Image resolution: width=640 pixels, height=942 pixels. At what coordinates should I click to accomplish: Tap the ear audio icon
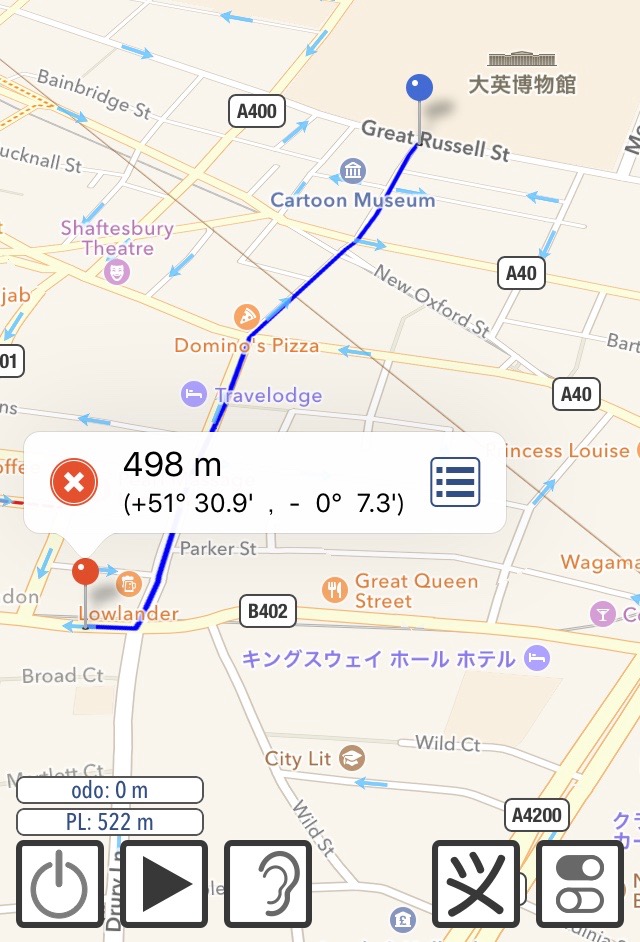click(x=269, y=885)
